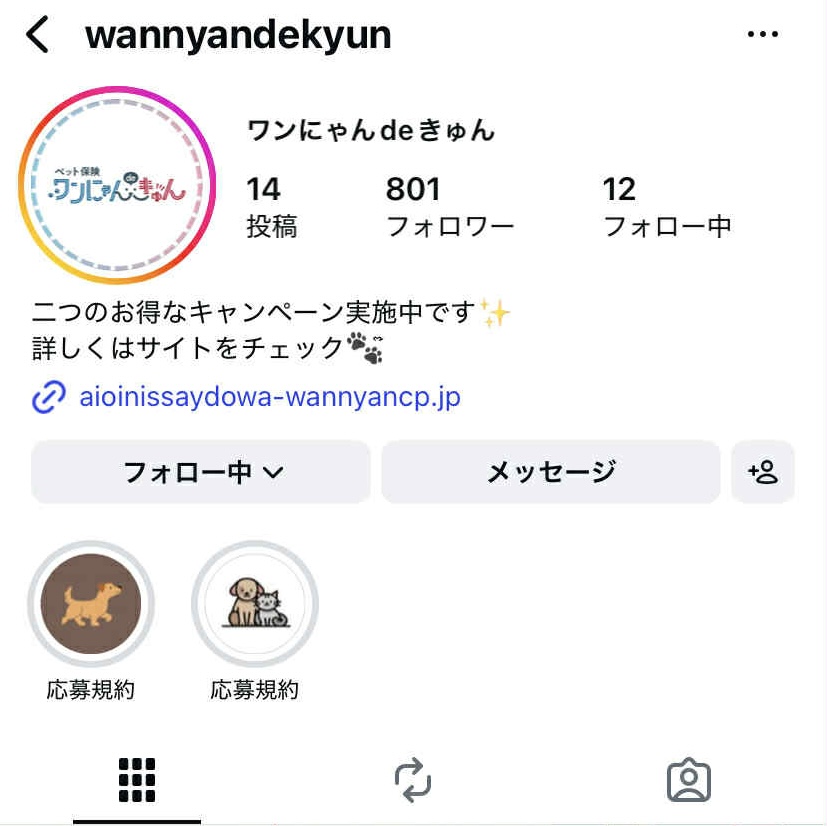
Task: Open the aioinissaydowa-wannyancp.jp link
Action: click(269, 397)
